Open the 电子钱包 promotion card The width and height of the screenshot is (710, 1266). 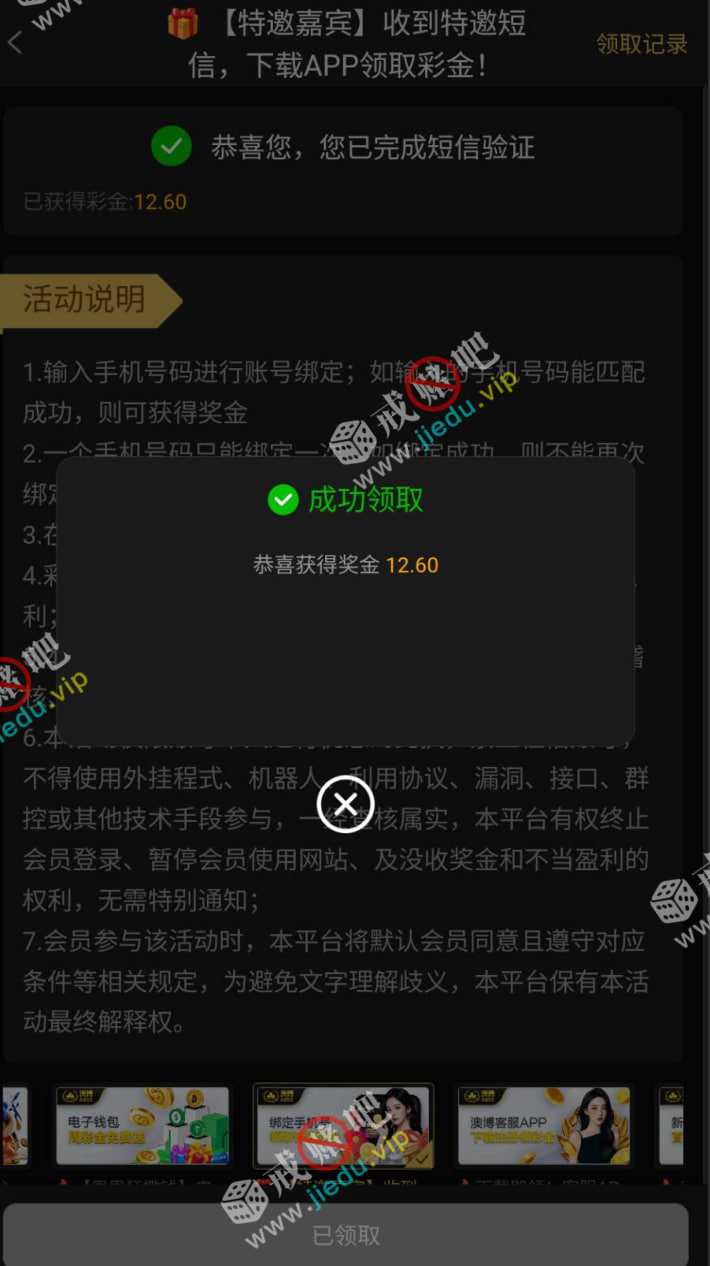[141, 1126]
